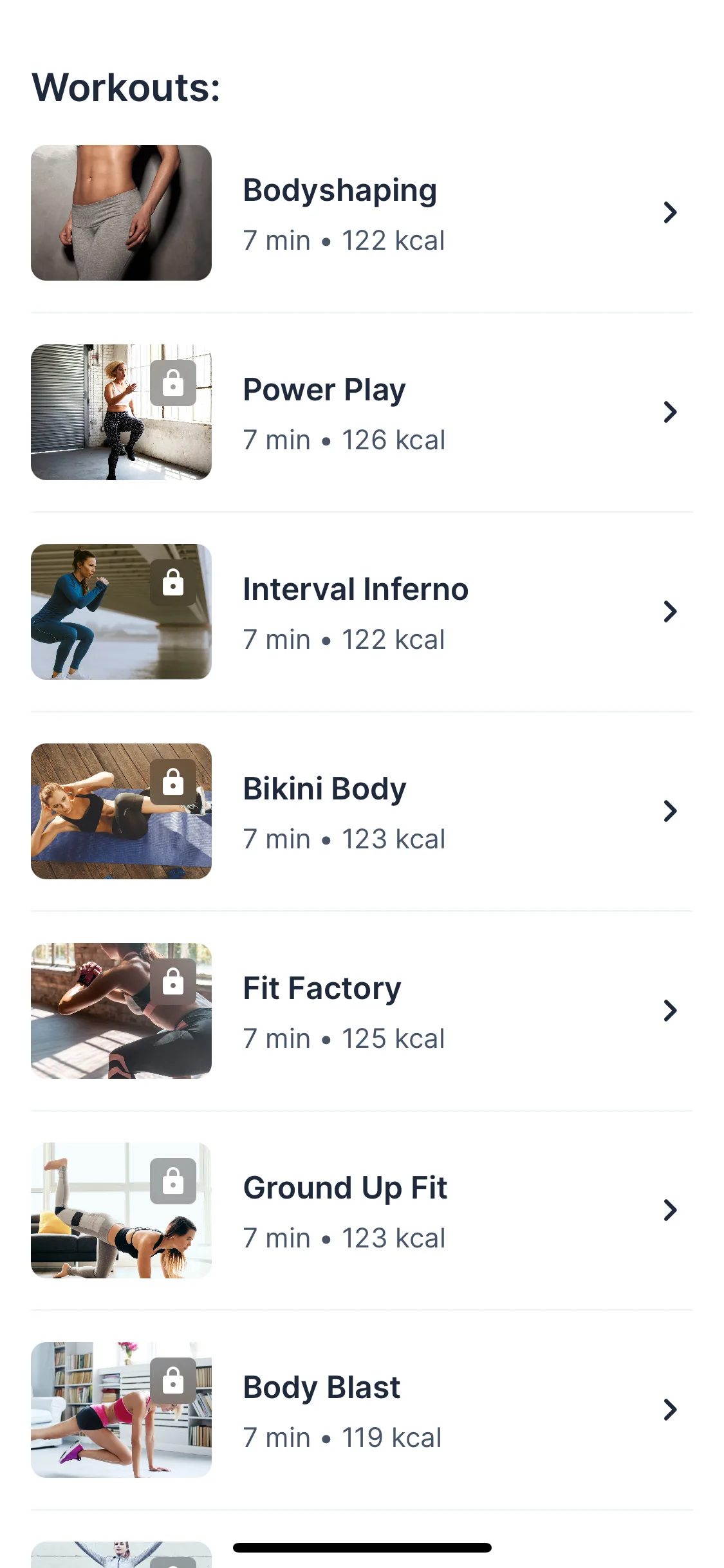Select the Ground Up Fit workout

(360, 1211)
